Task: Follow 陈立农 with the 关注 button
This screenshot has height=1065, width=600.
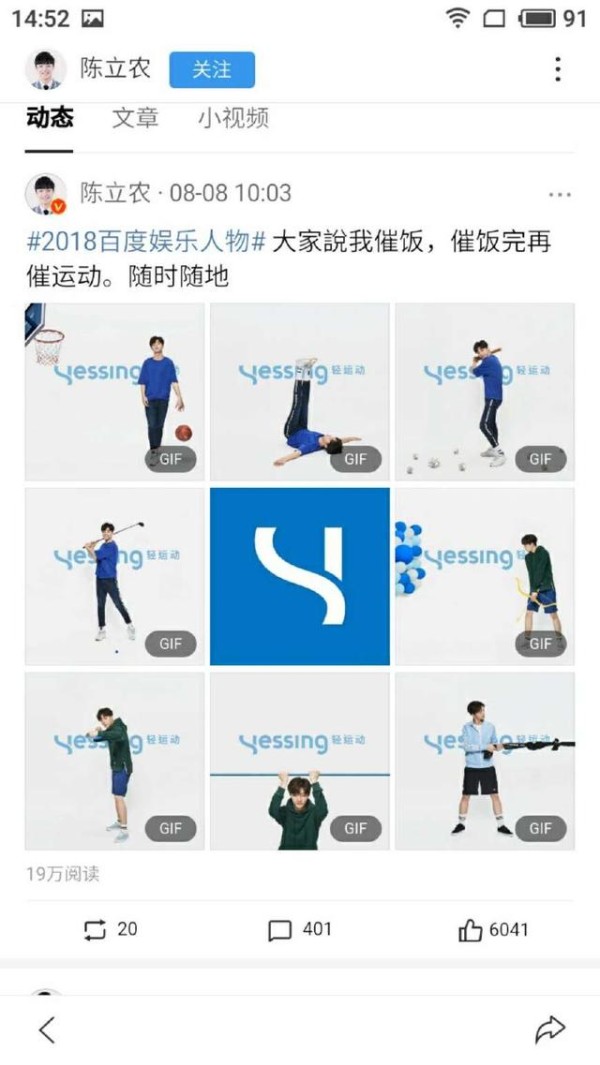Action: [x=212, y=70]
